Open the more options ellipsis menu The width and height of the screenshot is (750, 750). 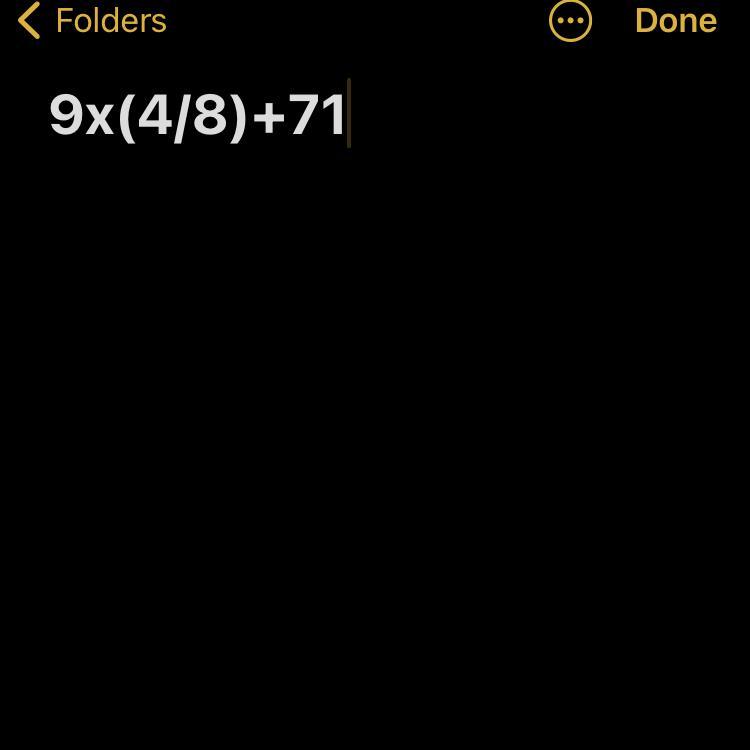point(570,21)
